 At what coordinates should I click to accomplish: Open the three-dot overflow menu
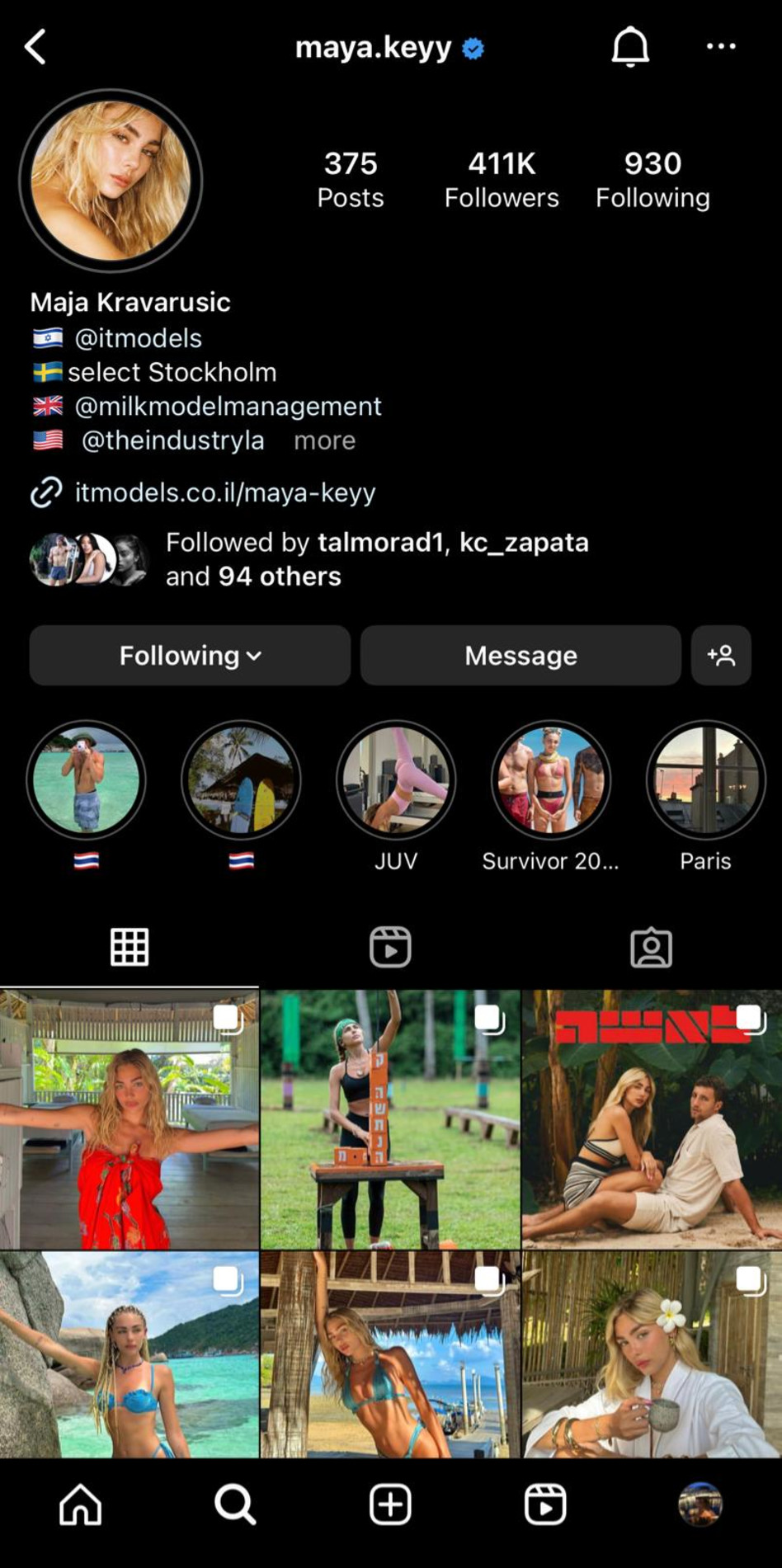point(721,47)
